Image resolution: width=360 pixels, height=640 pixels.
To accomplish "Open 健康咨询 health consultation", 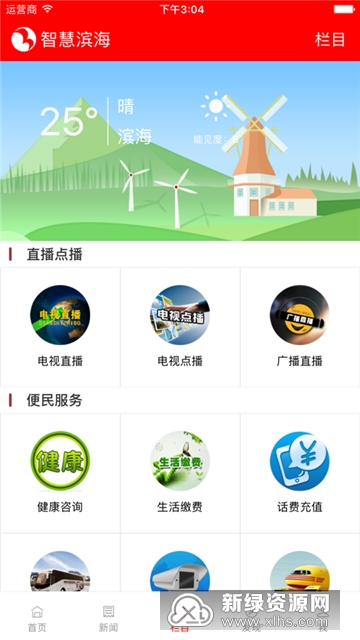I will [60, 473].
